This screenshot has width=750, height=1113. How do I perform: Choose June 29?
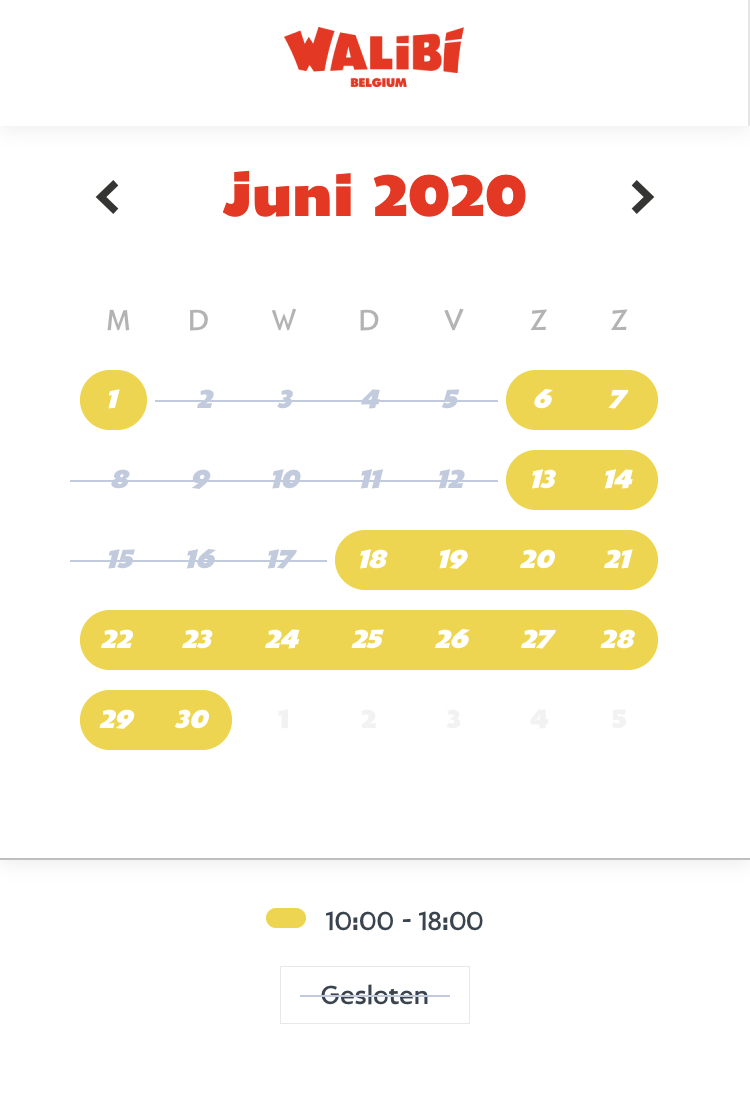pyautogui.click(x=117, y=720)
